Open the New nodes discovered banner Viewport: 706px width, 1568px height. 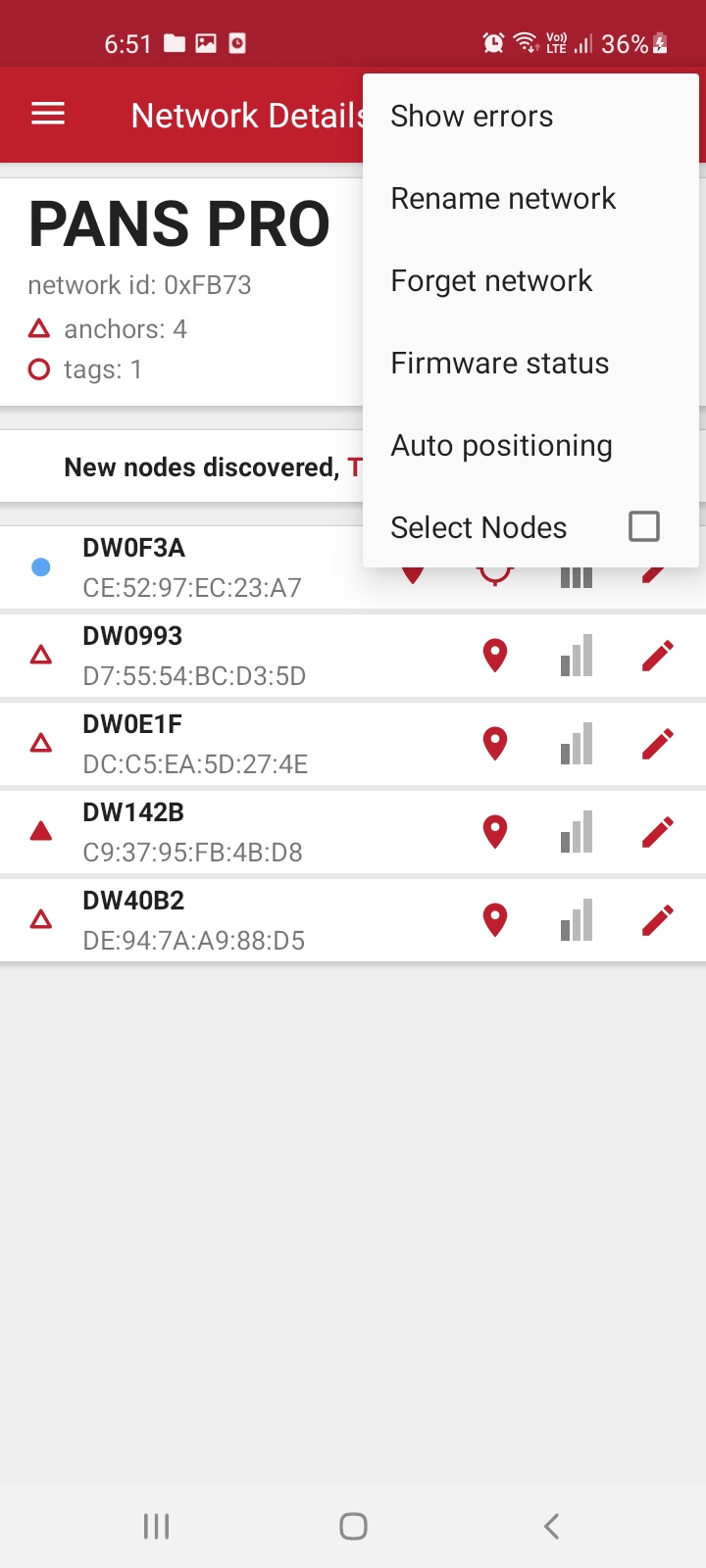click(x=181, y=467)
